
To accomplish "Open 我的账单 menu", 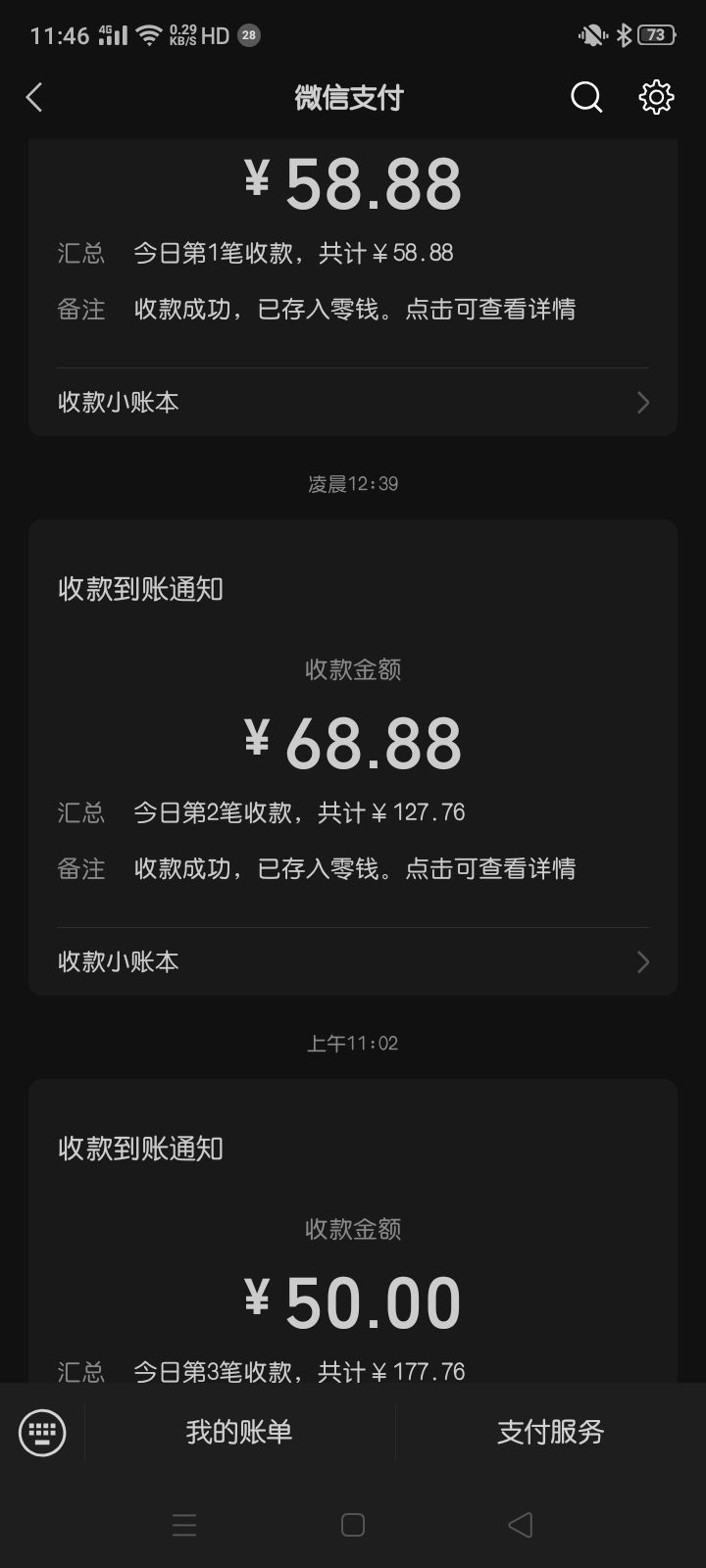I will click(239, 1432).
